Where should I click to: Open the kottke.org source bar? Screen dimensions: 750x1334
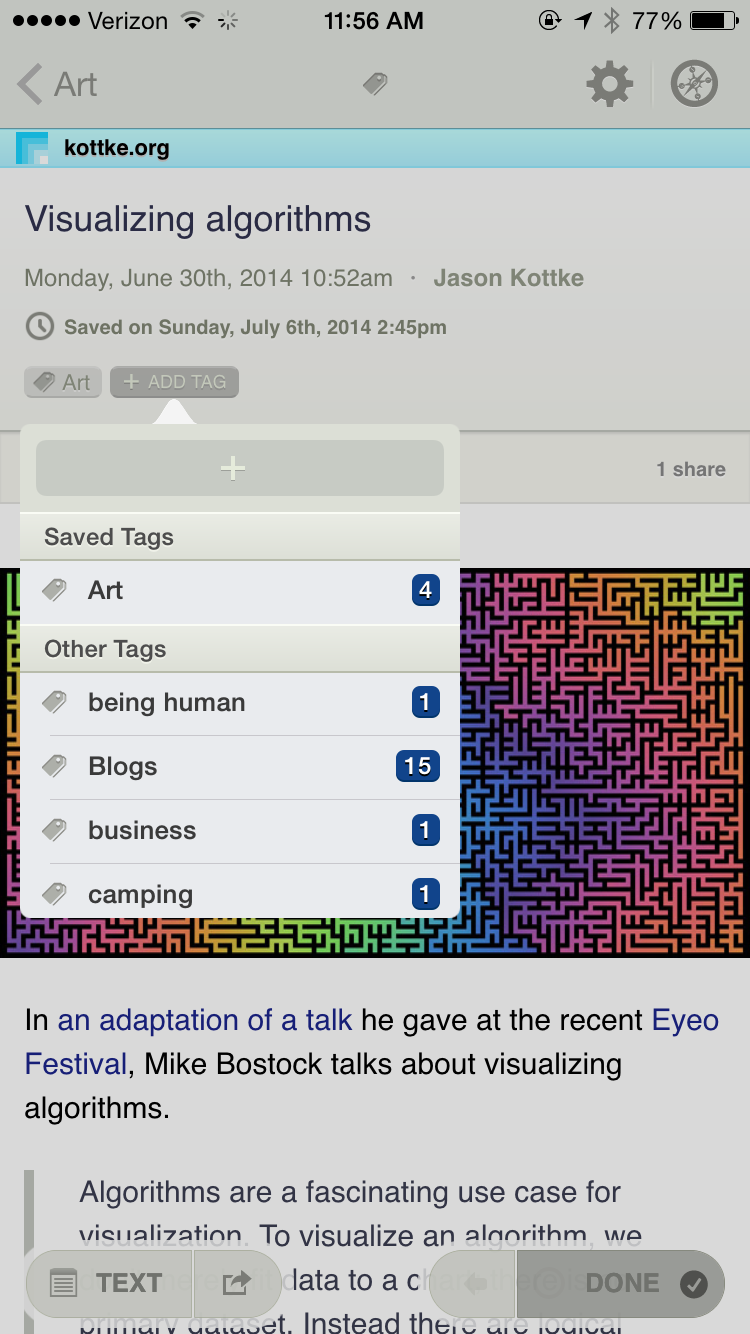coord(375,148)
